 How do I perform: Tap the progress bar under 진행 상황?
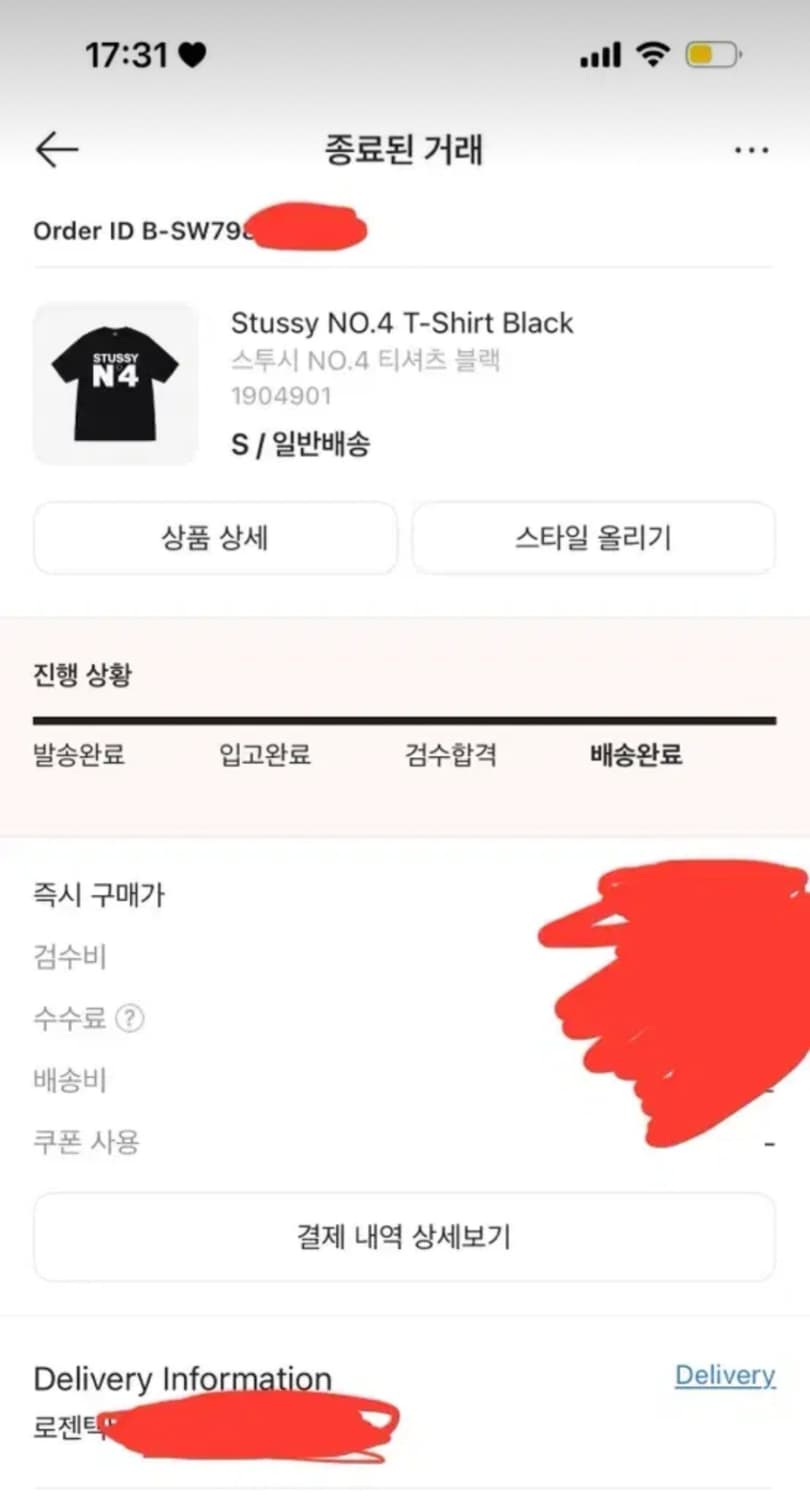point(405,718)
